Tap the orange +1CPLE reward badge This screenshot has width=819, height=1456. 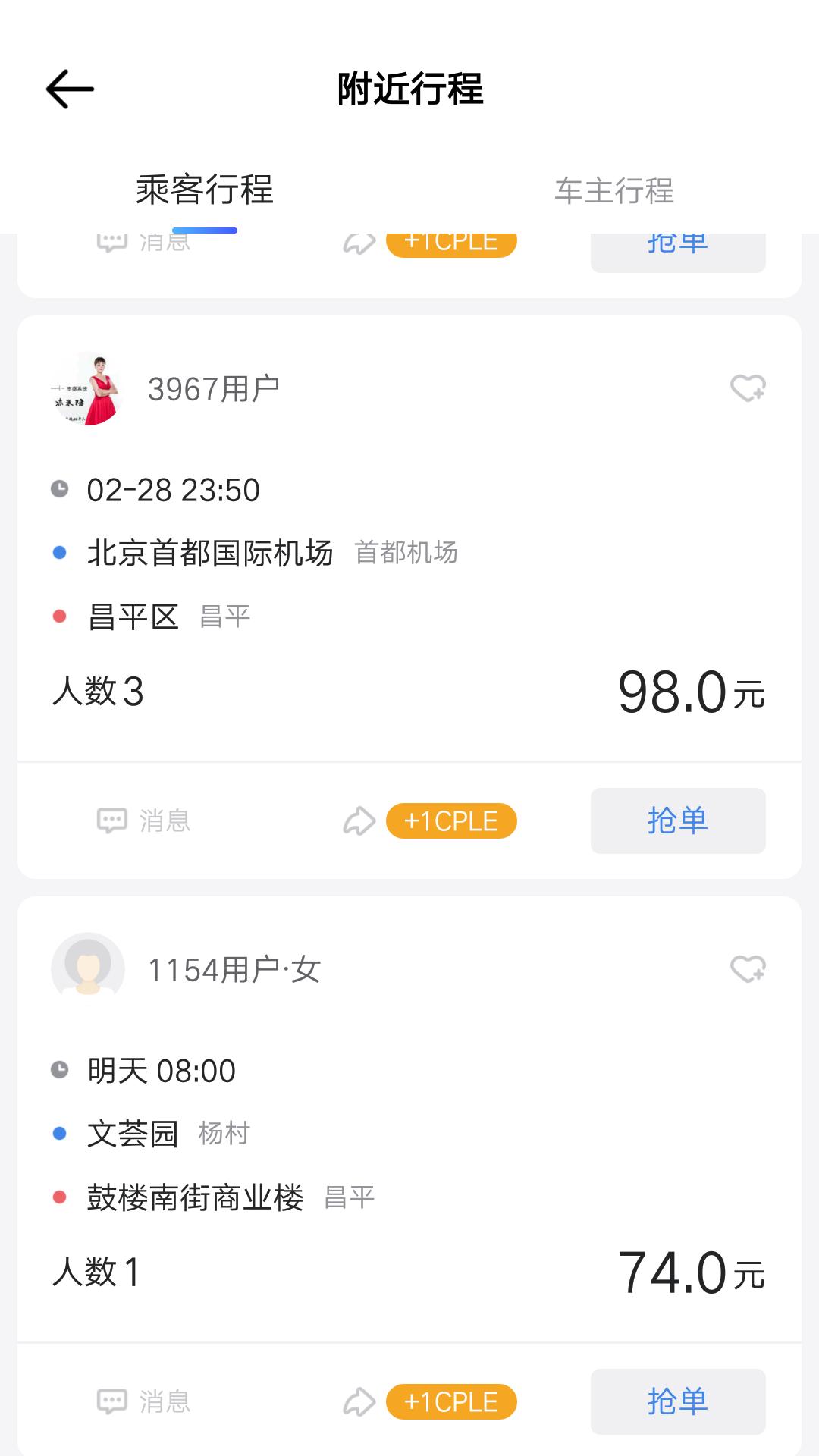(x=450, y=820)
